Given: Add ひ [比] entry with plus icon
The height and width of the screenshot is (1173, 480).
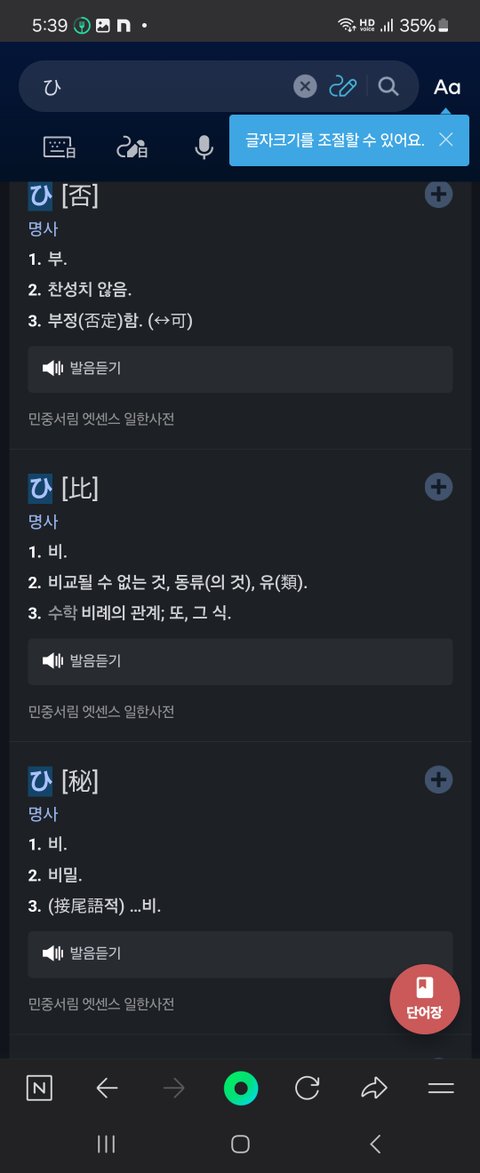Looking at the screenshot, I should coord(439,487).
